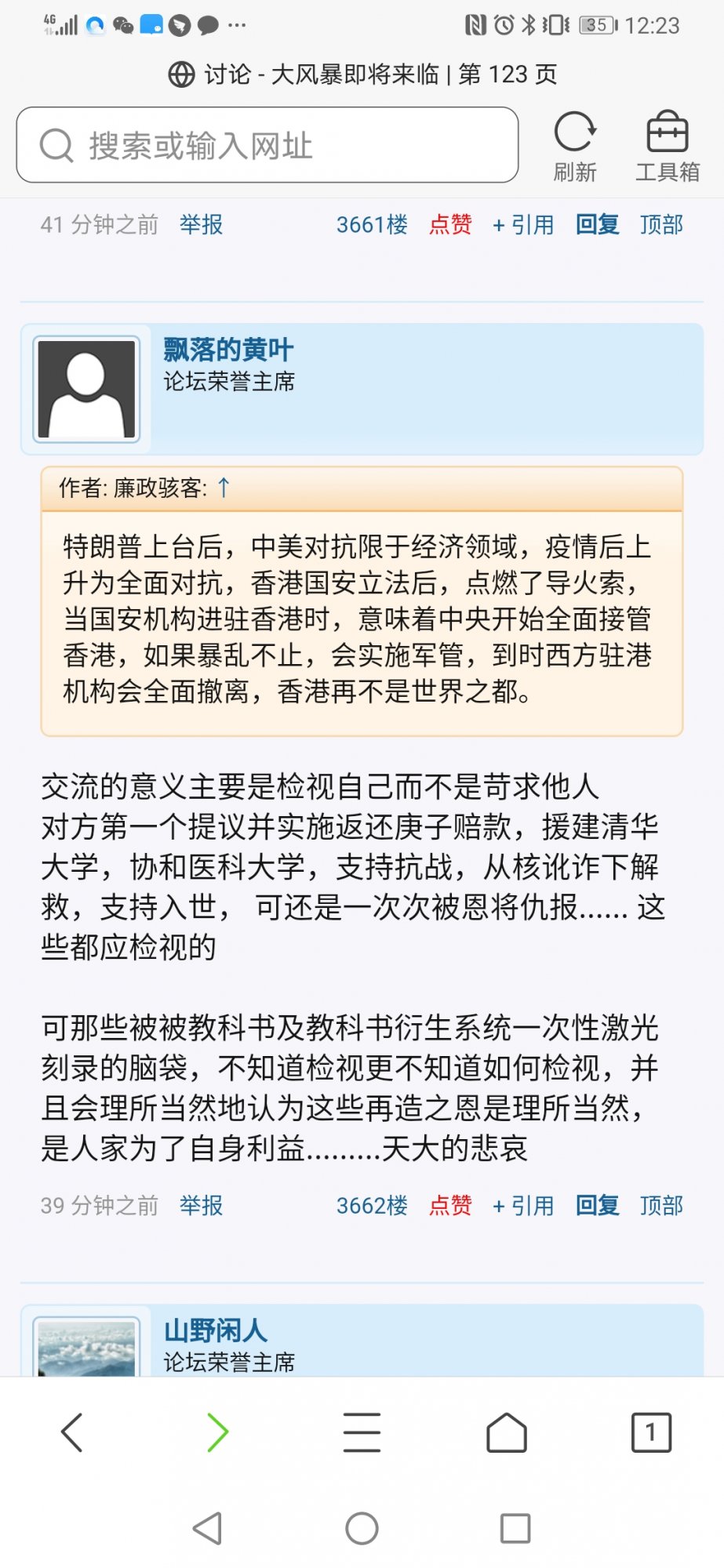Jump to top from post 3661楼
This screenshot has width=724, height=1568.
click(661, 225)
